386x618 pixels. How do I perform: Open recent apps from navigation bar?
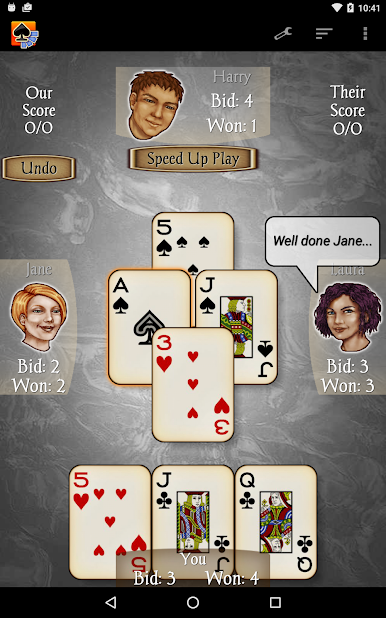click(x=275, y=602)
